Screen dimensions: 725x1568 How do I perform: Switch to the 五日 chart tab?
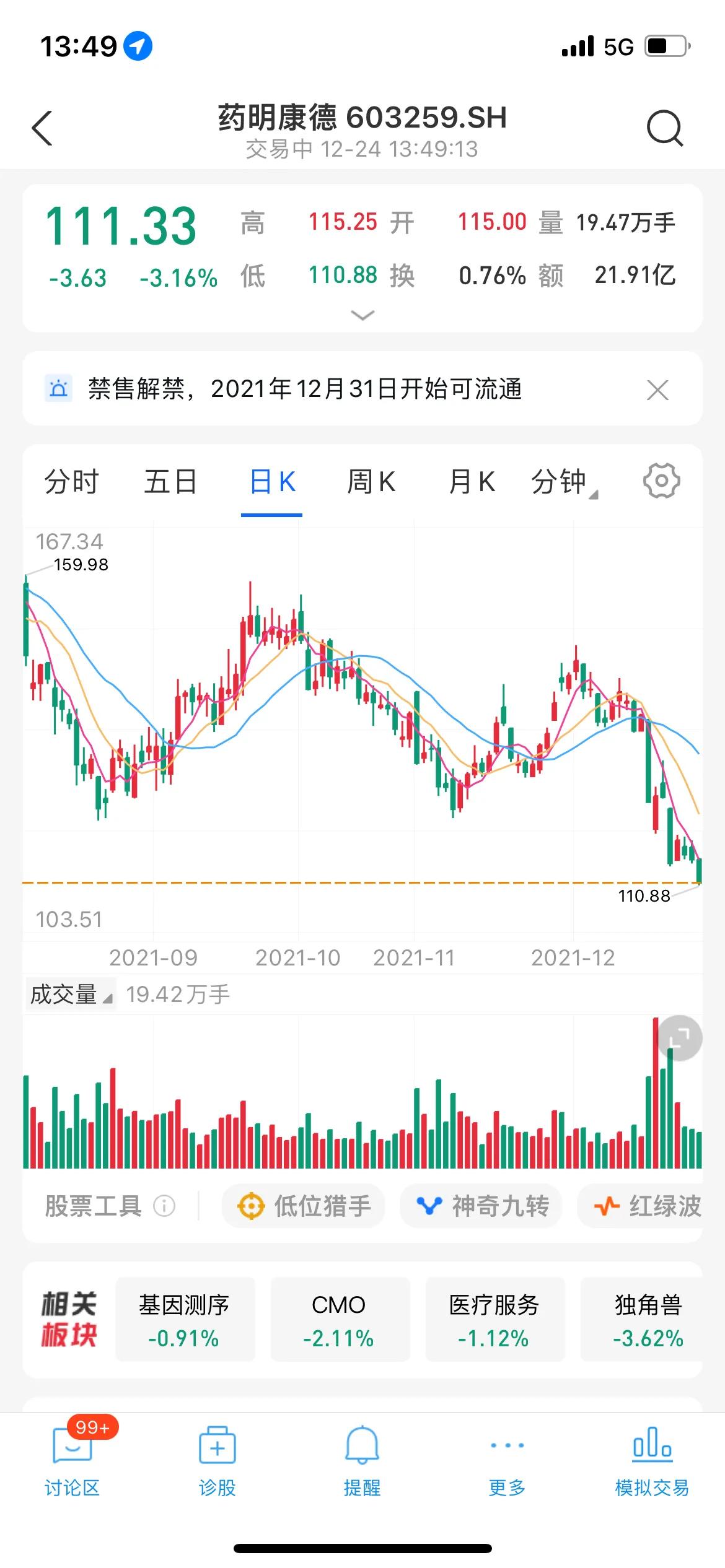pos(170,482)
